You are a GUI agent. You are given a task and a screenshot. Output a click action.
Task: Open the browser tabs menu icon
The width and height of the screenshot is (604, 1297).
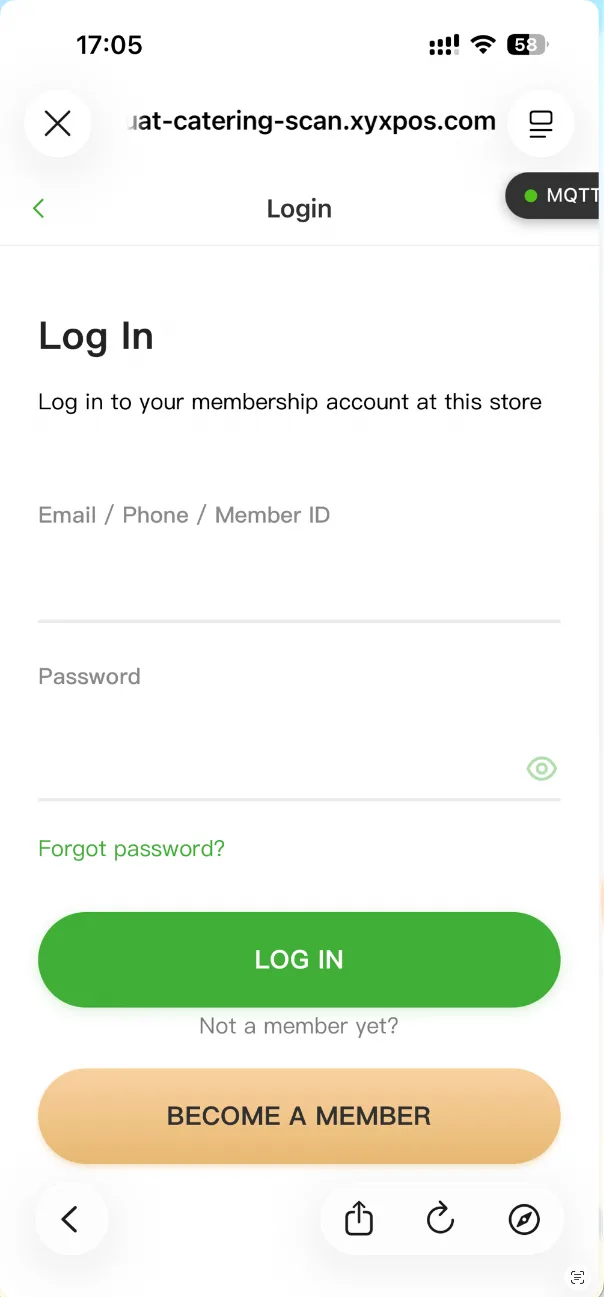[541, 123]
